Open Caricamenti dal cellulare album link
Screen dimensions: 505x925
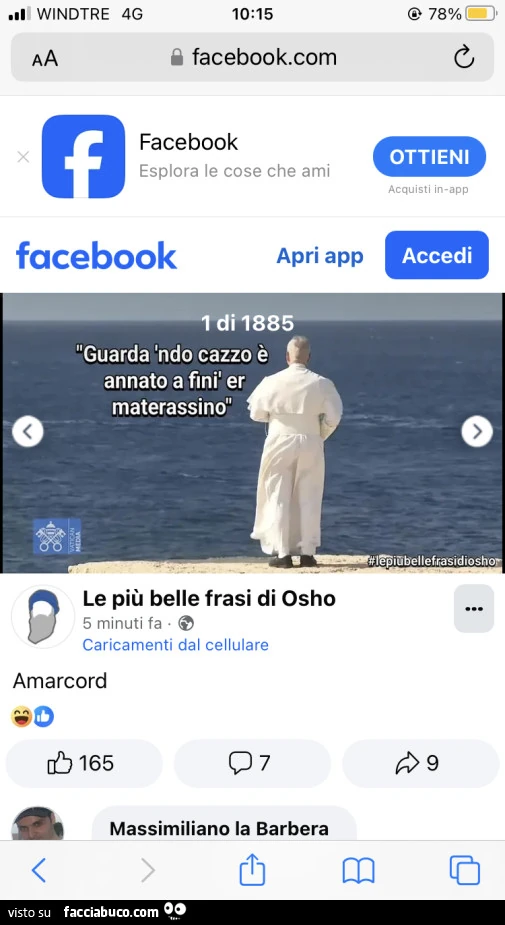pyautogui.click(x=175, y=645)
